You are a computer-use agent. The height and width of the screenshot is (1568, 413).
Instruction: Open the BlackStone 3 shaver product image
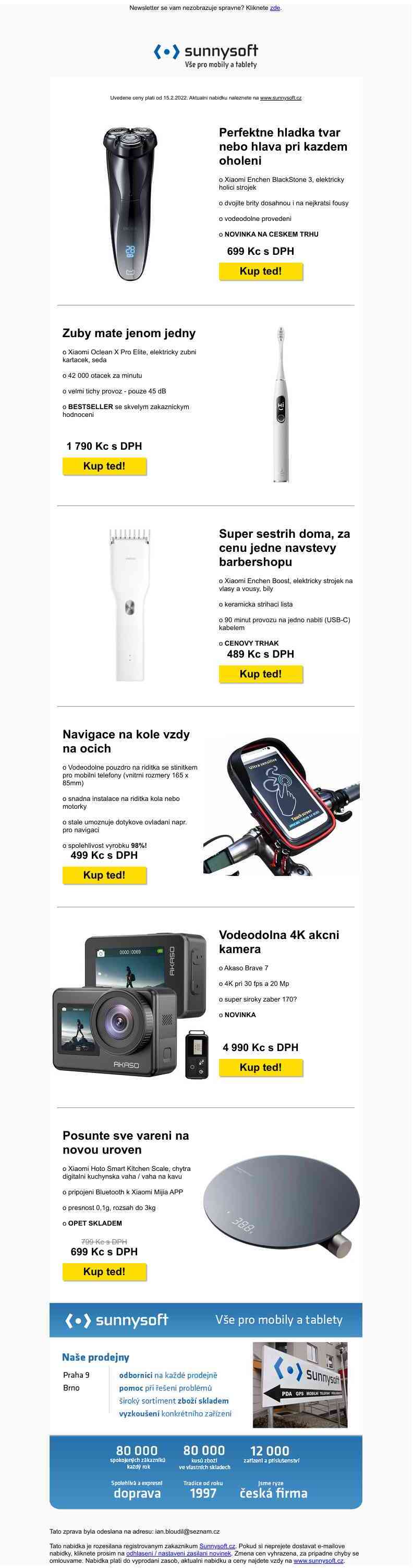[130, 204]
